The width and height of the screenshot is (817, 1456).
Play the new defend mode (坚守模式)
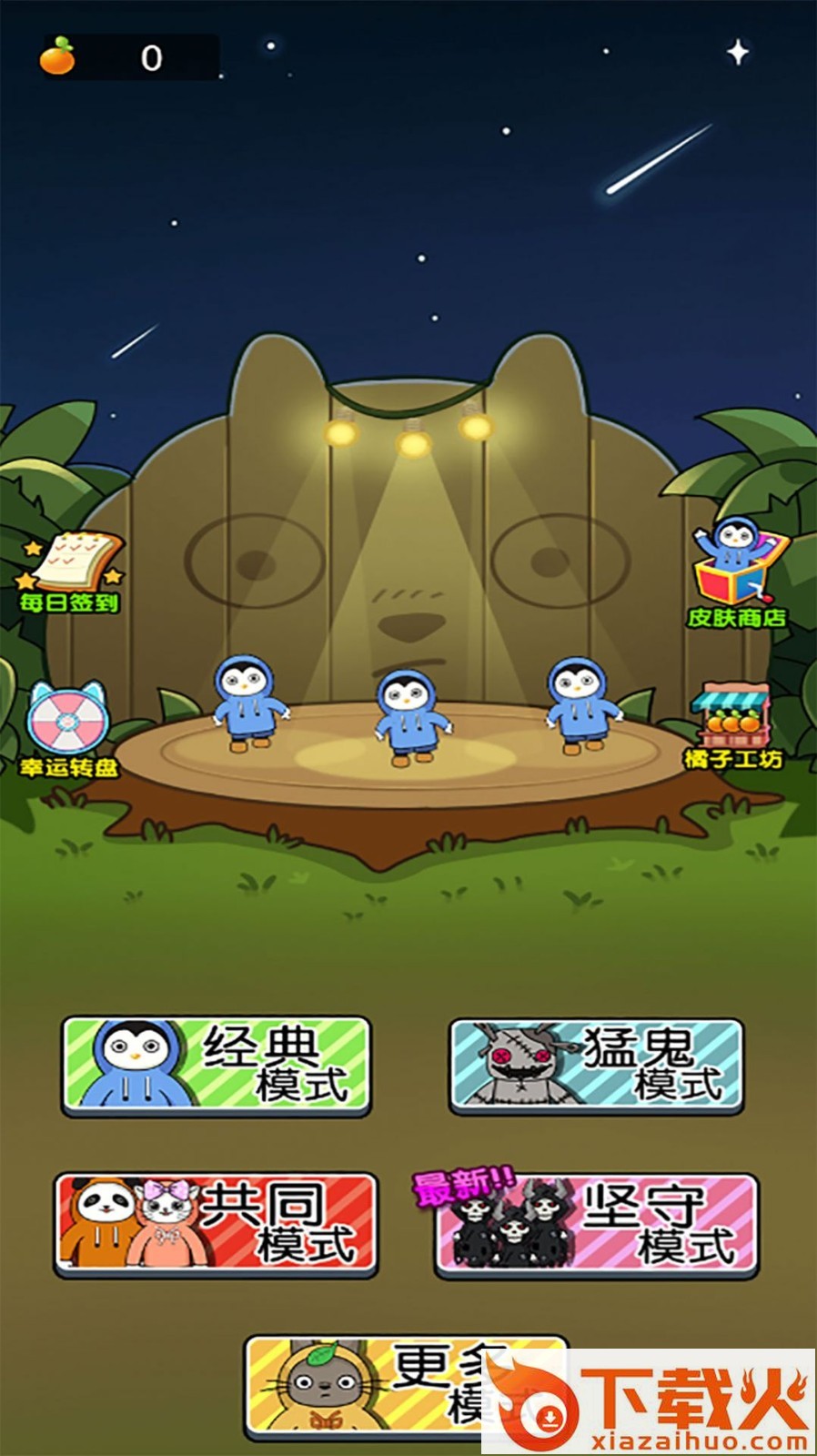(597, 1225)
